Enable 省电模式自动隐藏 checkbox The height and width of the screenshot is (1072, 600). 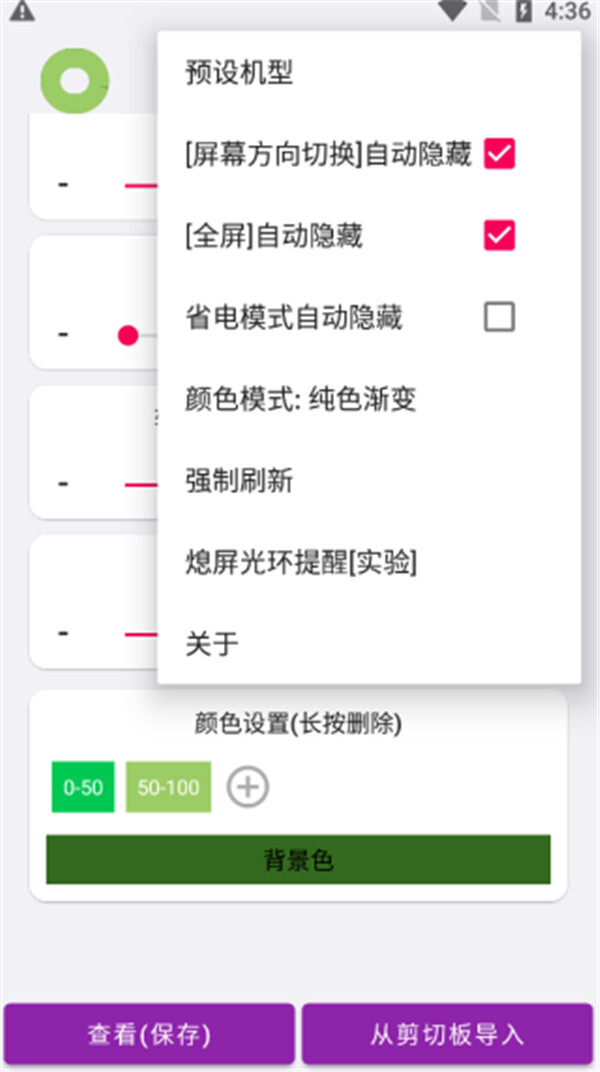(x=499, y=317)
